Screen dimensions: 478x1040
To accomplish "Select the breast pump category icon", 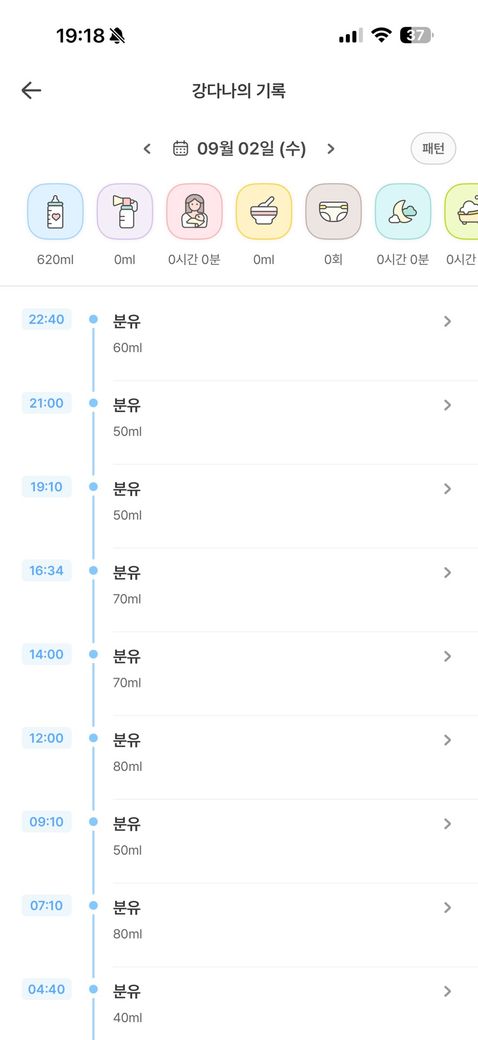I will (x=125, y=212).
